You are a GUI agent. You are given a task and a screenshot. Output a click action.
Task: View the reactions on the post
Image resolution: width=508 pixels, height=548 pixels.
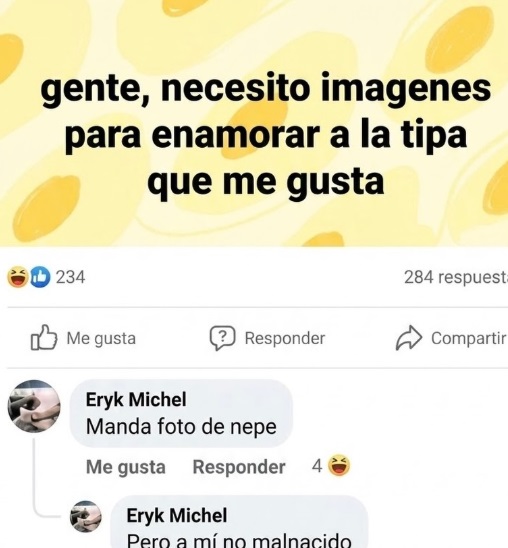(46, 277)
